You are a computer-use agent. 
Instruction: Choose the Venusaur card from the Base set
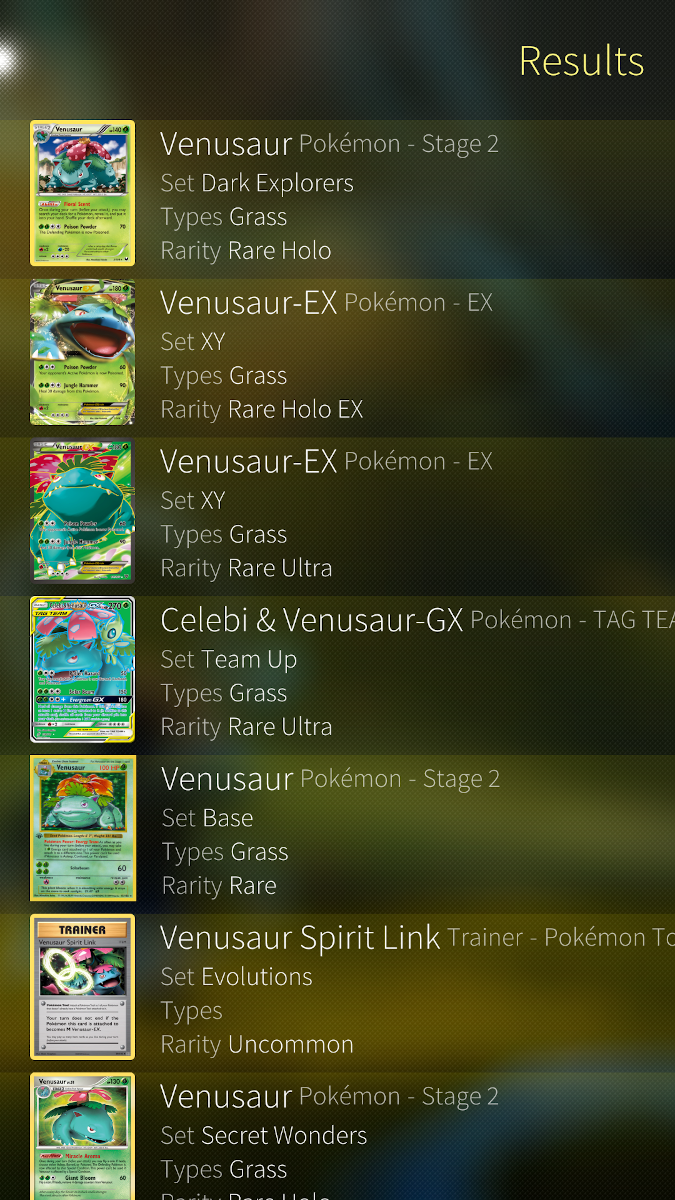(x=337, y=832)
